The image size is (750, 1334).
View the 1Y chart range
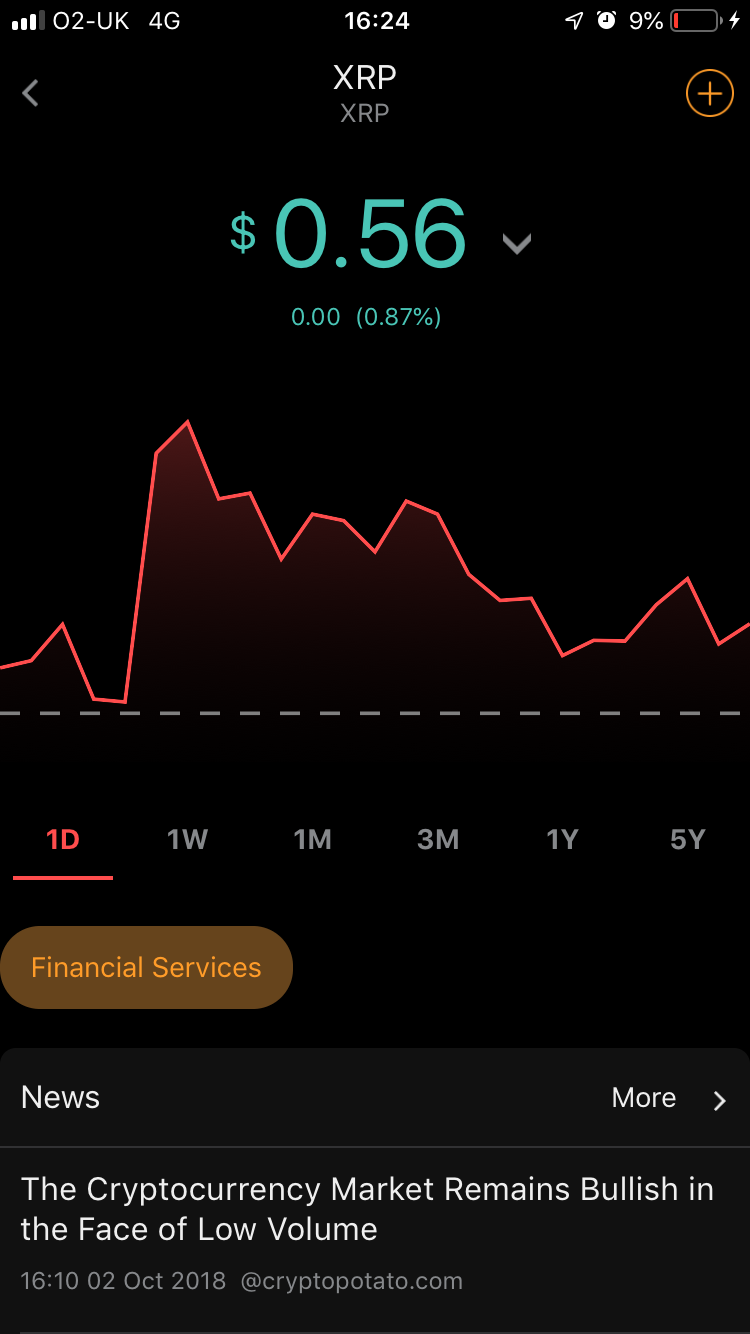coord(563,840)
